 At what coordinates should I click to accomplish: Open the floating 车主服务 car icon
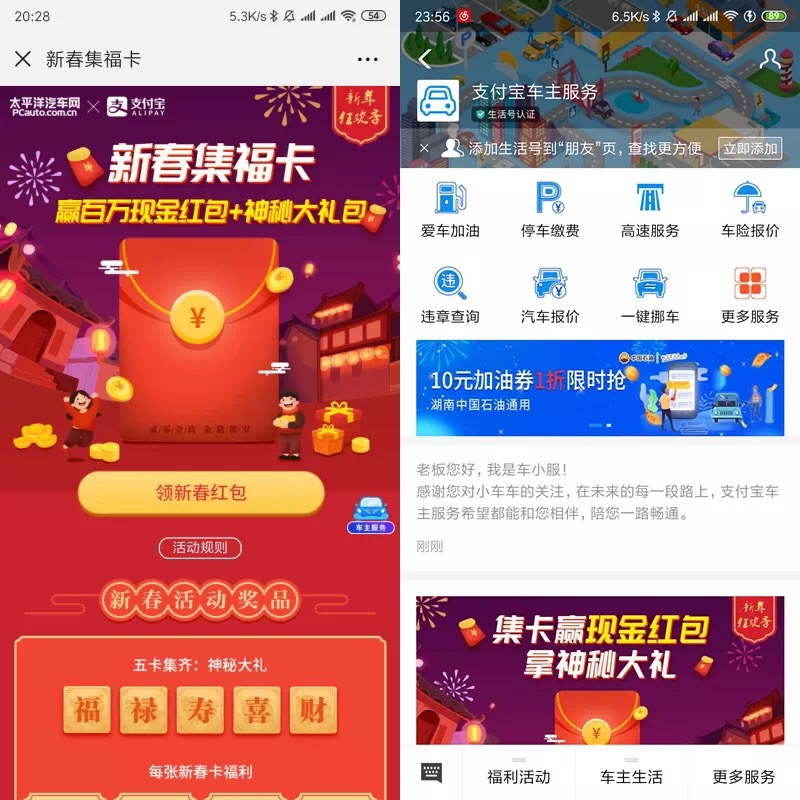click(x=370, y=513)
